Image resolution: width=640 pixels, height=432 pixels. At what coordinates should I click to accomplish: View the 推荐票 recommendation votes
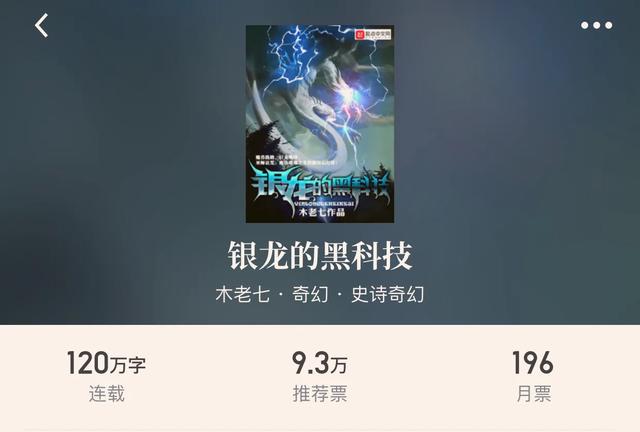click(x=319, y=377)
